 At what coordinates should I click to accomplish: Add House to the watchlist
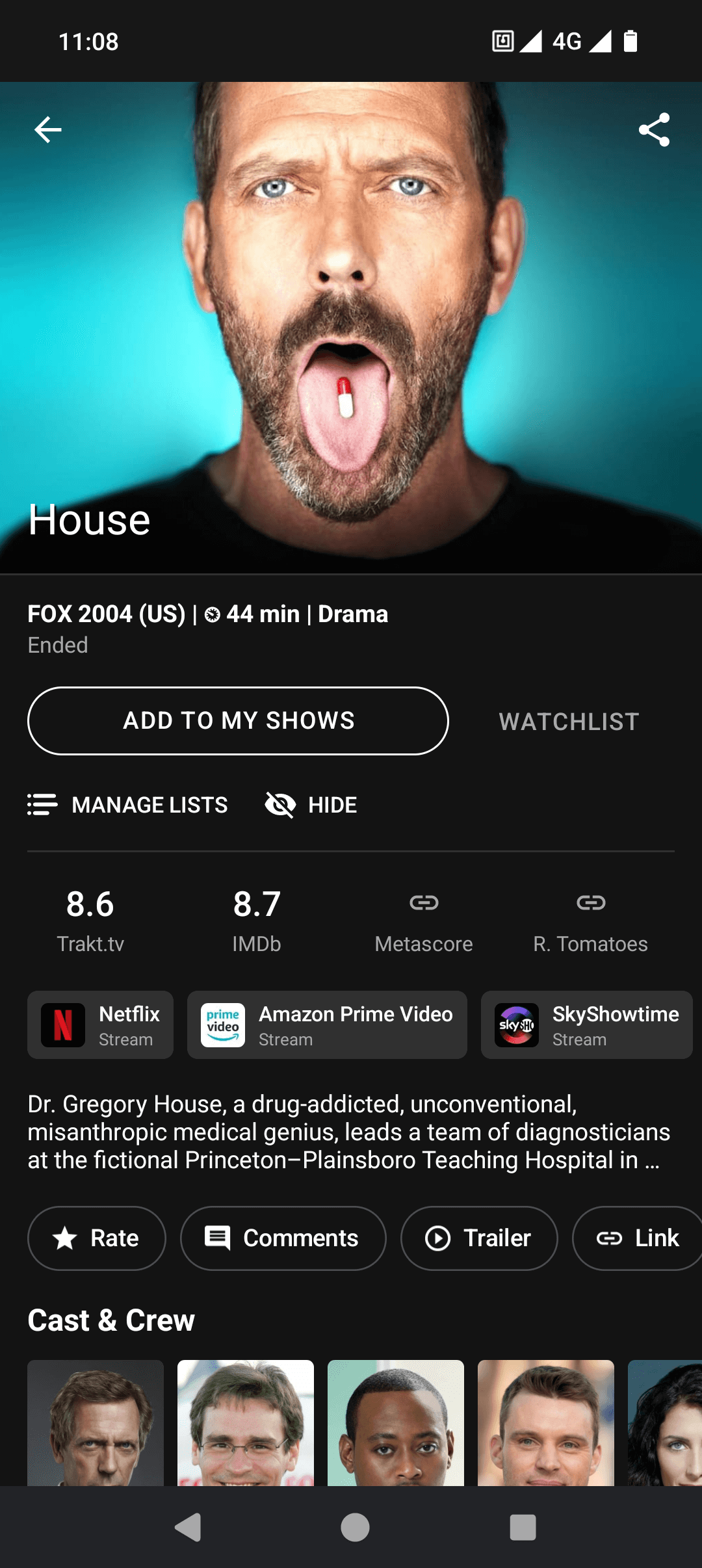[569, 722]
